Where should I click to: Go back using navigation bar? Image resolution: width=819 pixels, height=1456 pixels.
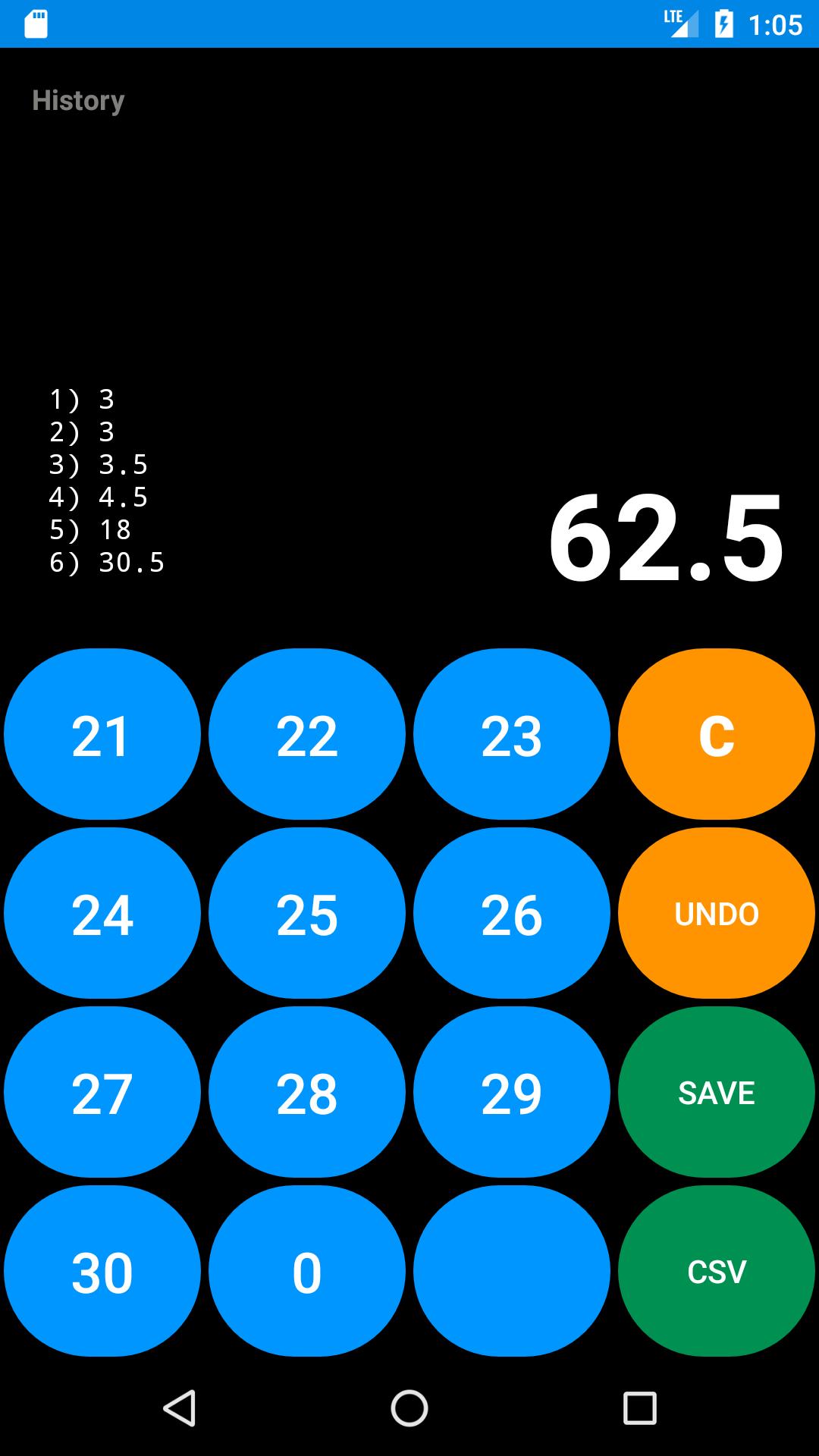click(x=180, y=1408)
